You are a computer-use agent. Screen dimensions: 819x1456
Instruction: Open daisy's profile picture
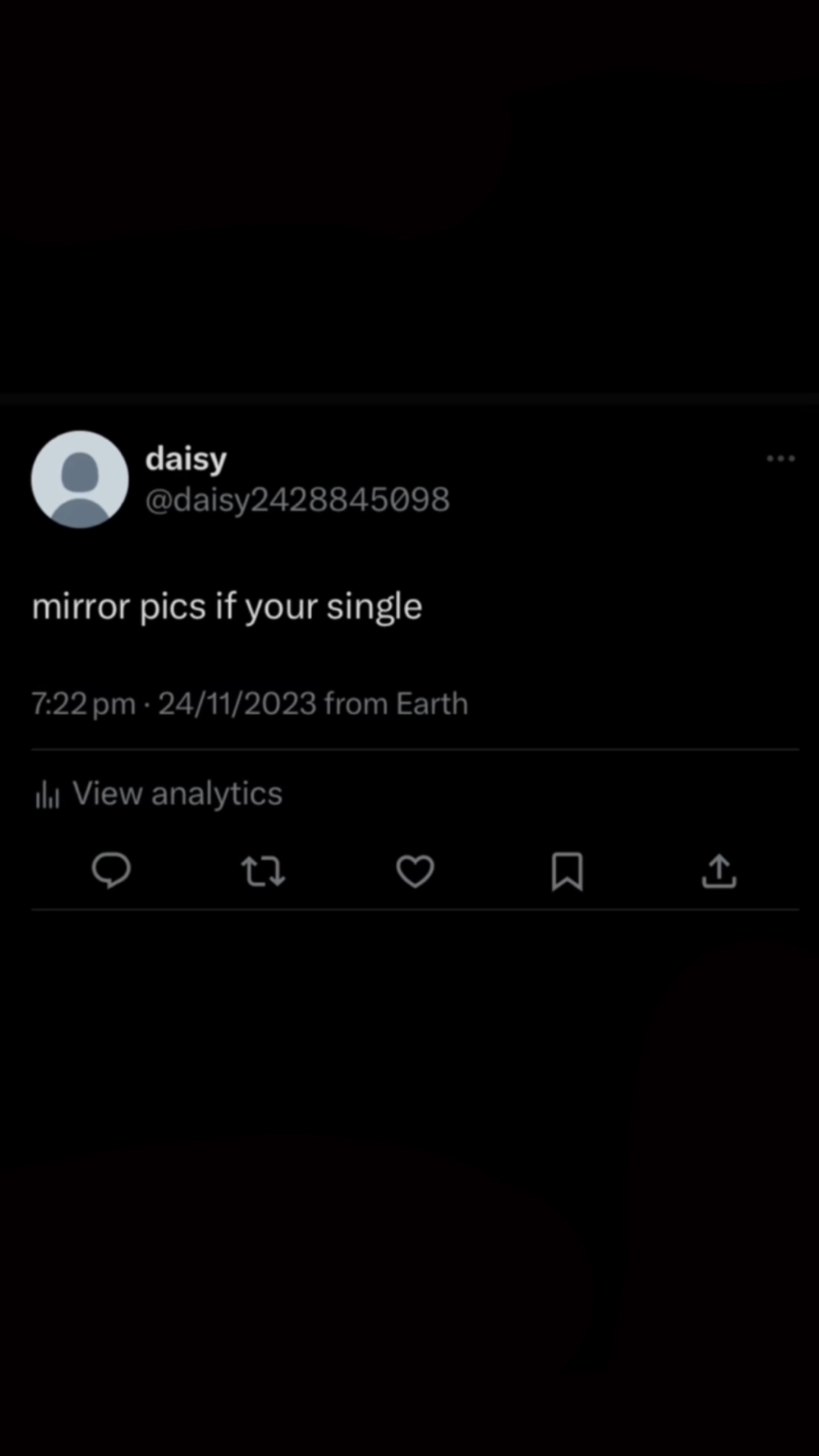point(80,479)
